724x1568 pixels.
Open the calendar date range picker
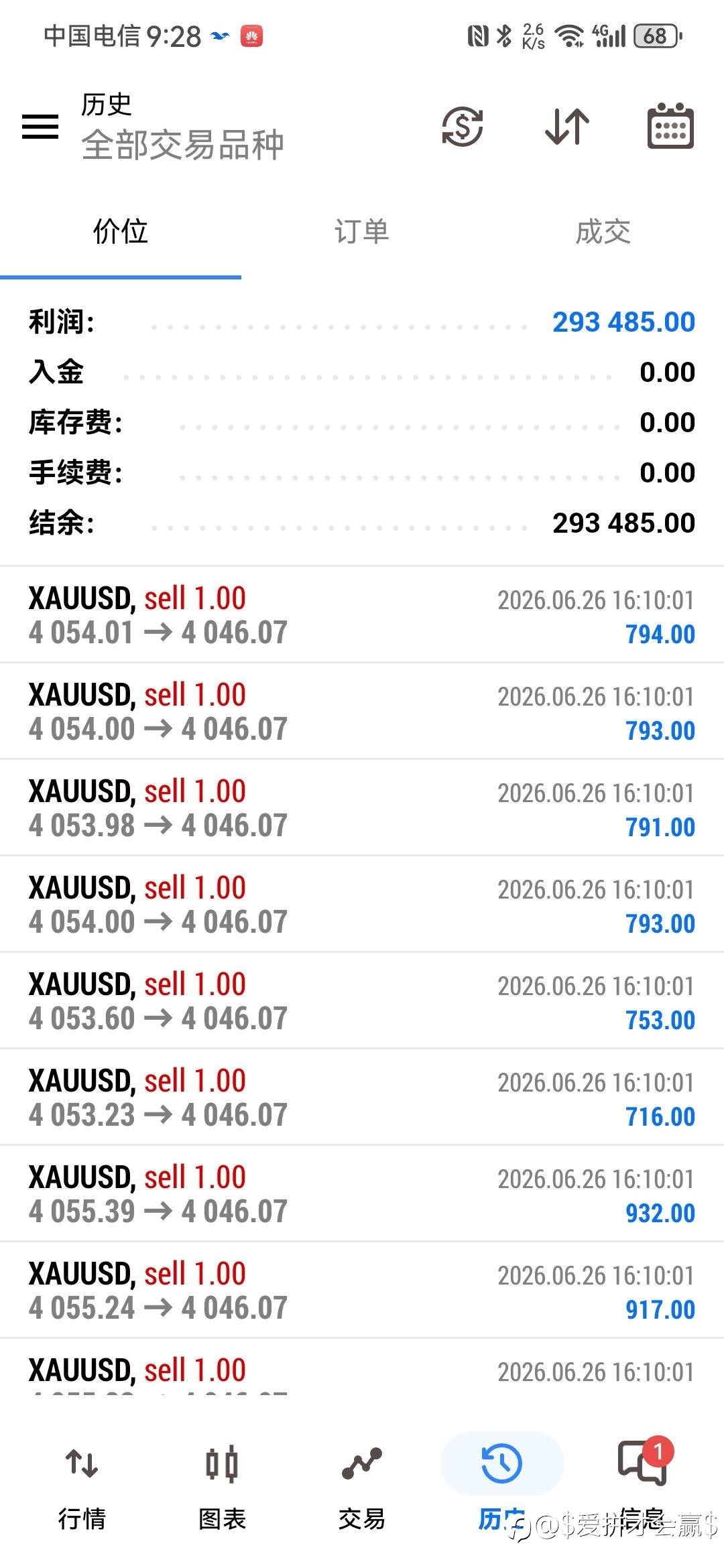(670, 125)
